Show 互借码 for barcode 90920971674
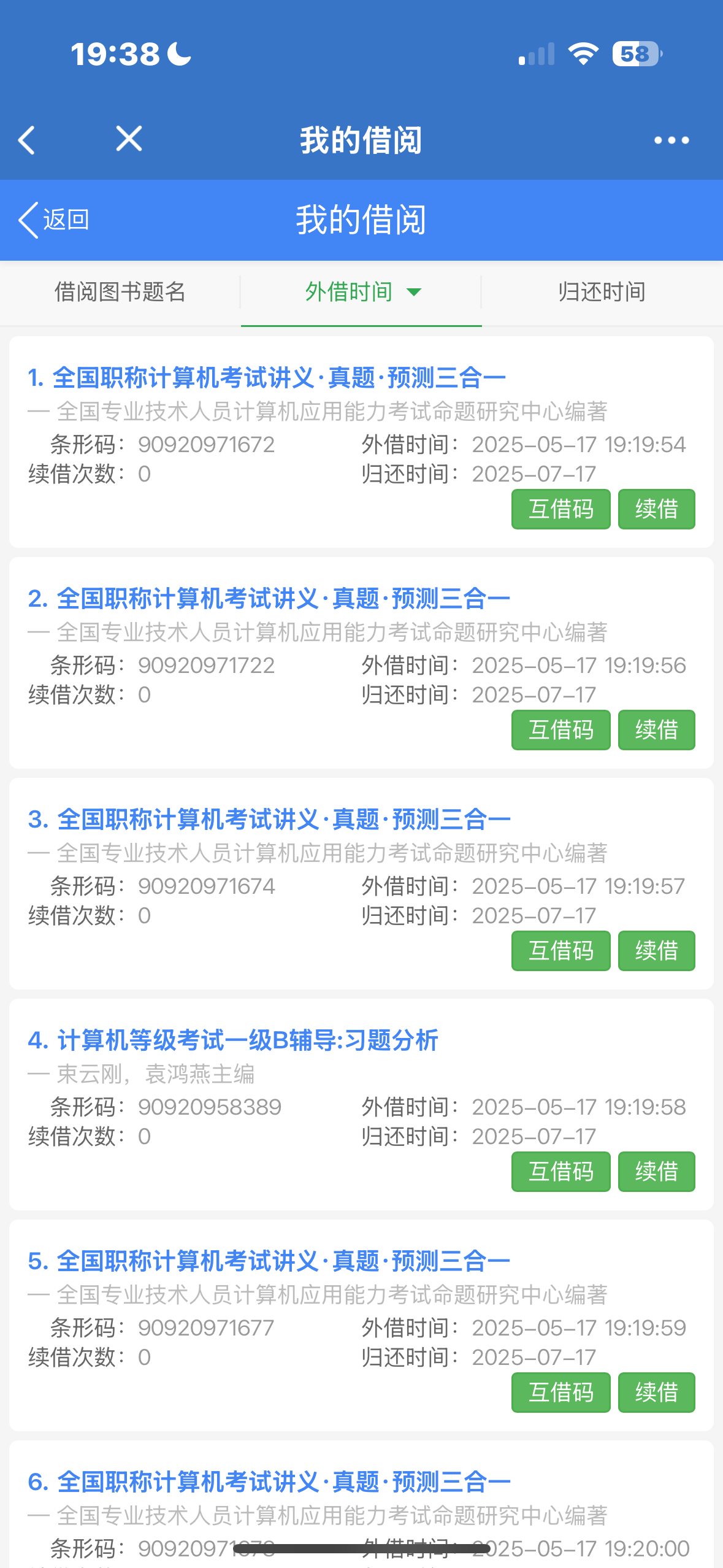The width and height of the screenshot is (723, 1568). 560,951
